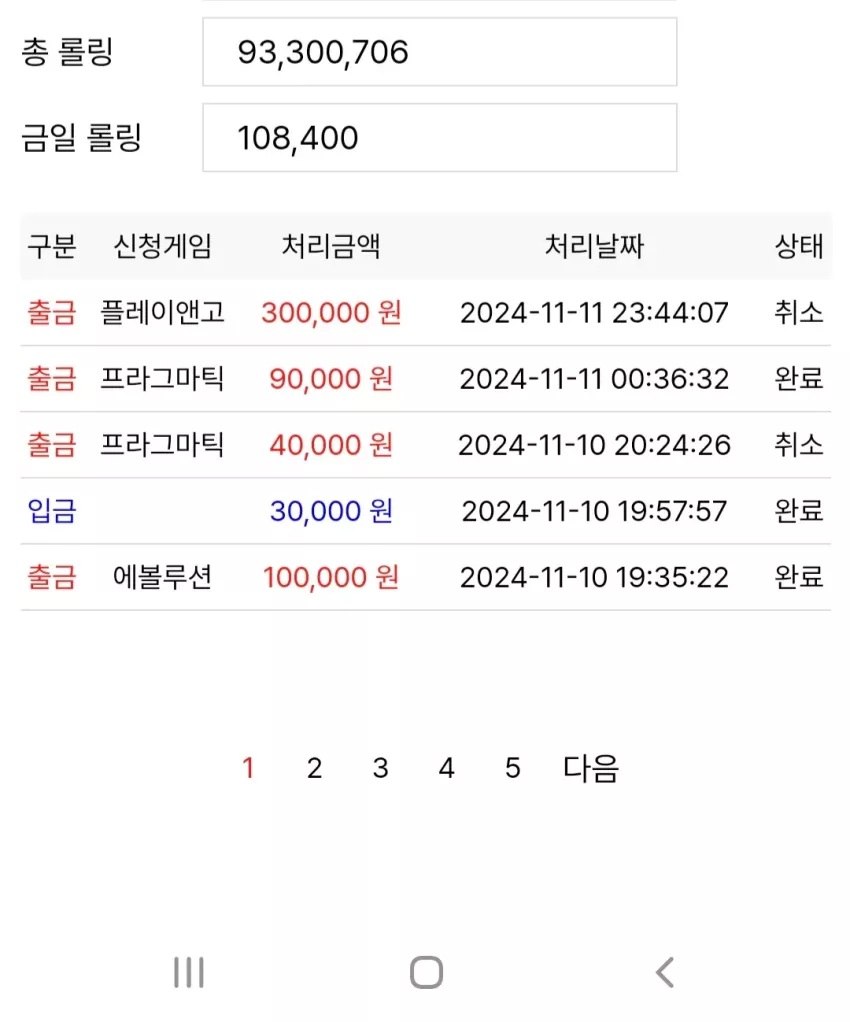Go back with the system back arrow
The height and width of the screenshot is (1022, 850).
pyautogui.click(x=664, y=972)
